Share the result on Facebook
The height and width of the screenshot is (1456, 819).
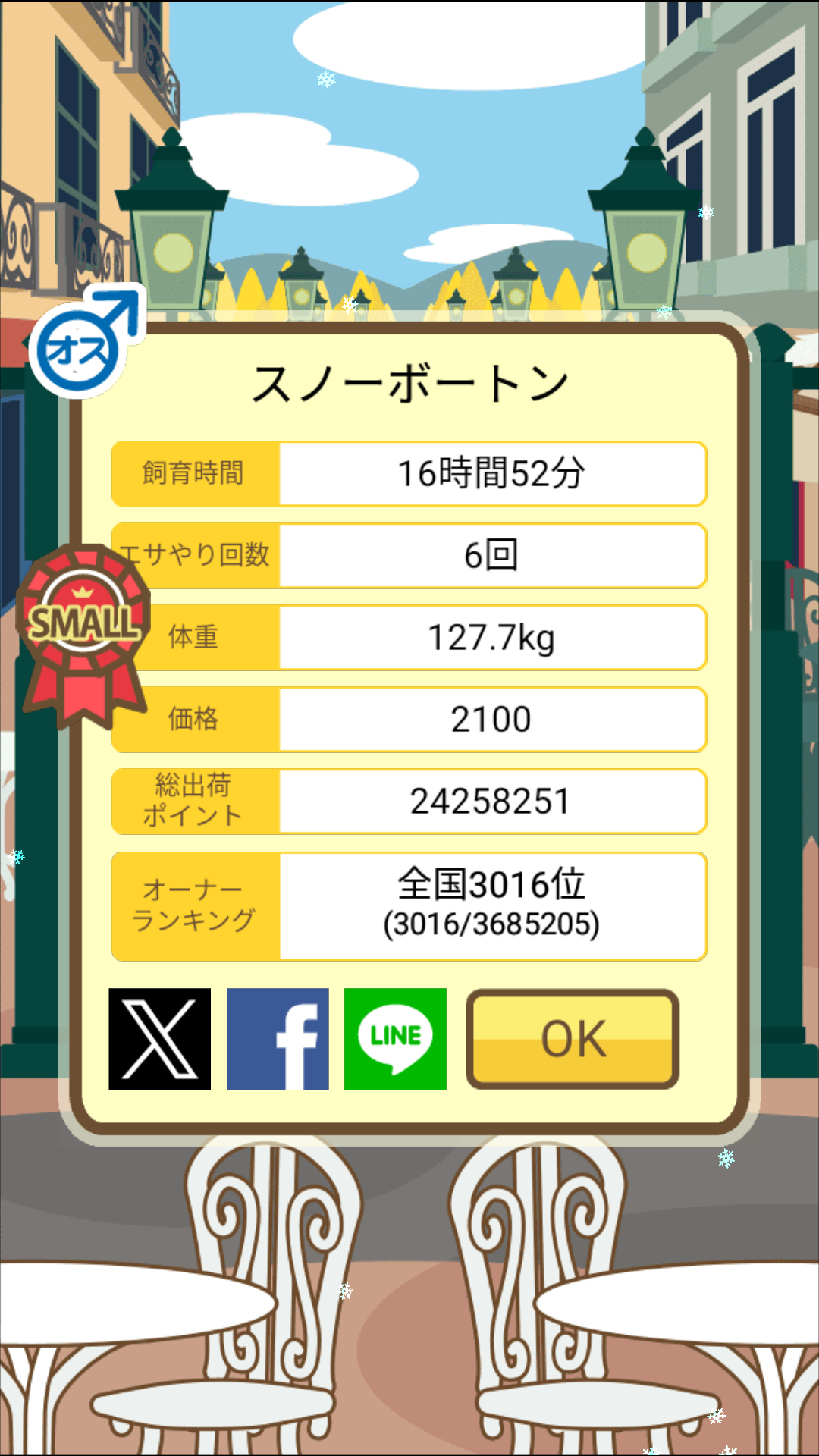tap(278, 1039)
